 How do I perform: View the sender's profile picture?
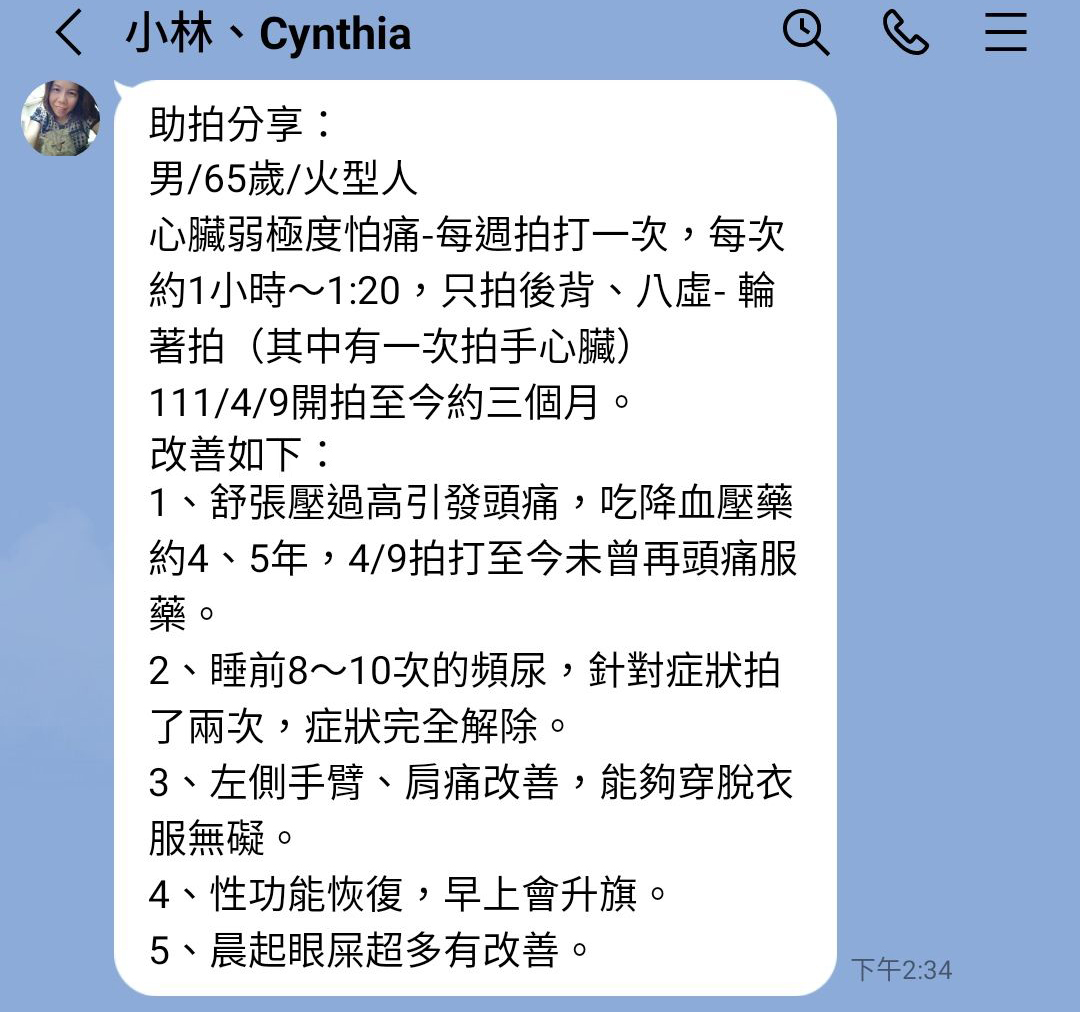coord(61,119)
